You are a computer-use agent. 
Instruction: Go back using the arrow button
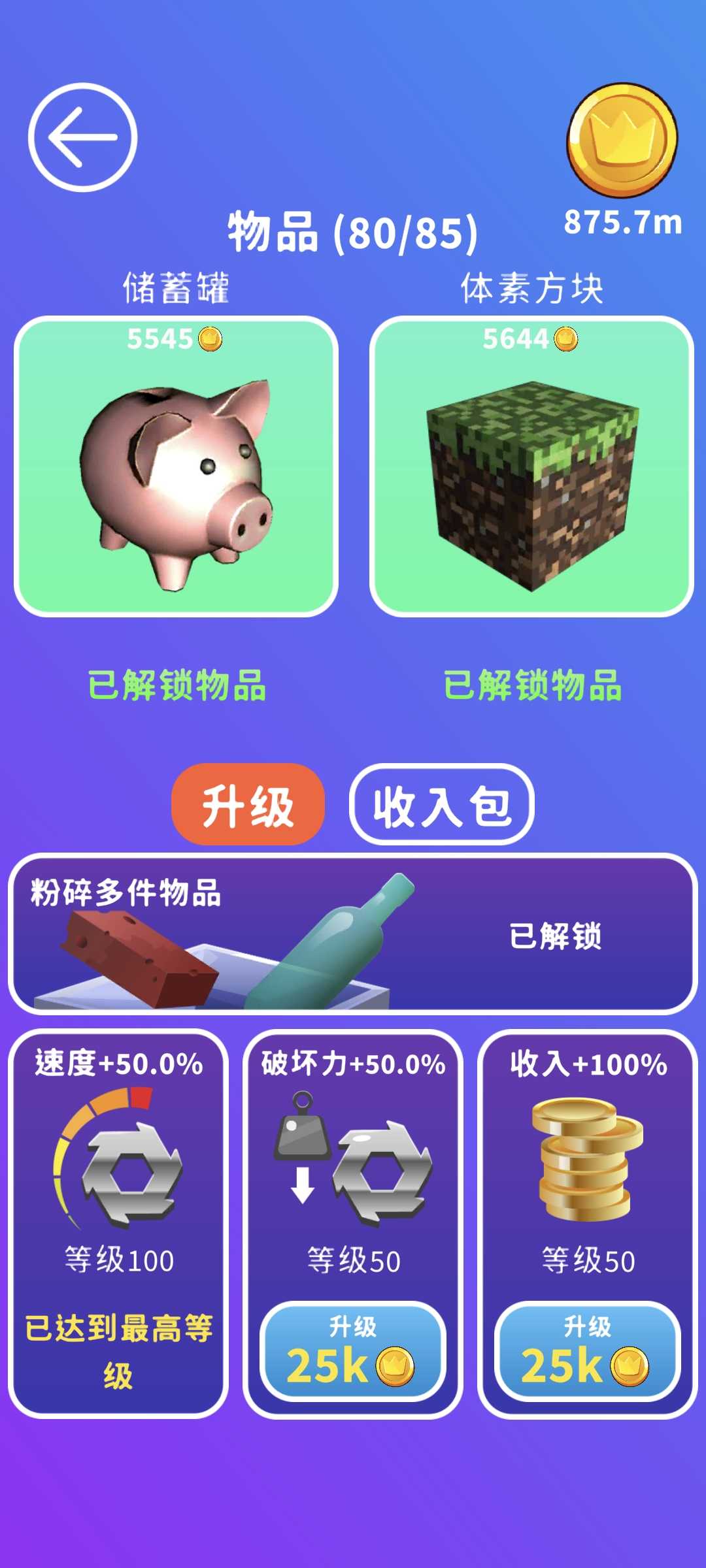click(82, 137)
